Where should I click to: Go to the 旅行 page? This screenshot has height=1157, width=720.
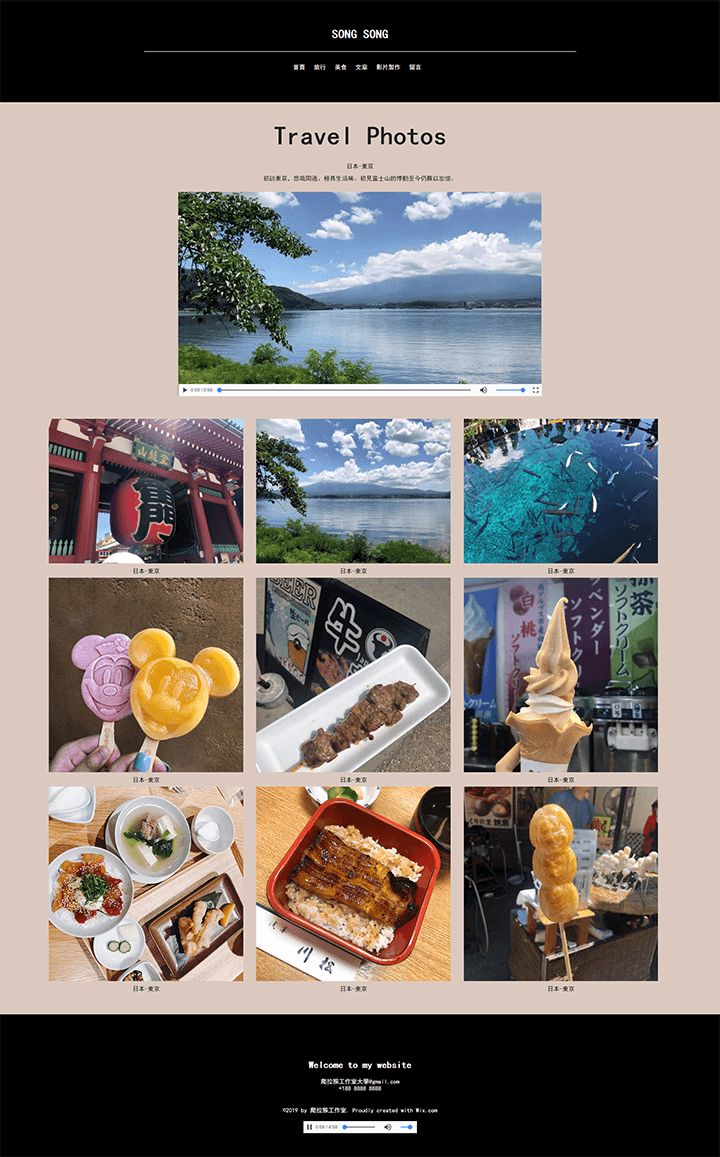coord(320,67)
